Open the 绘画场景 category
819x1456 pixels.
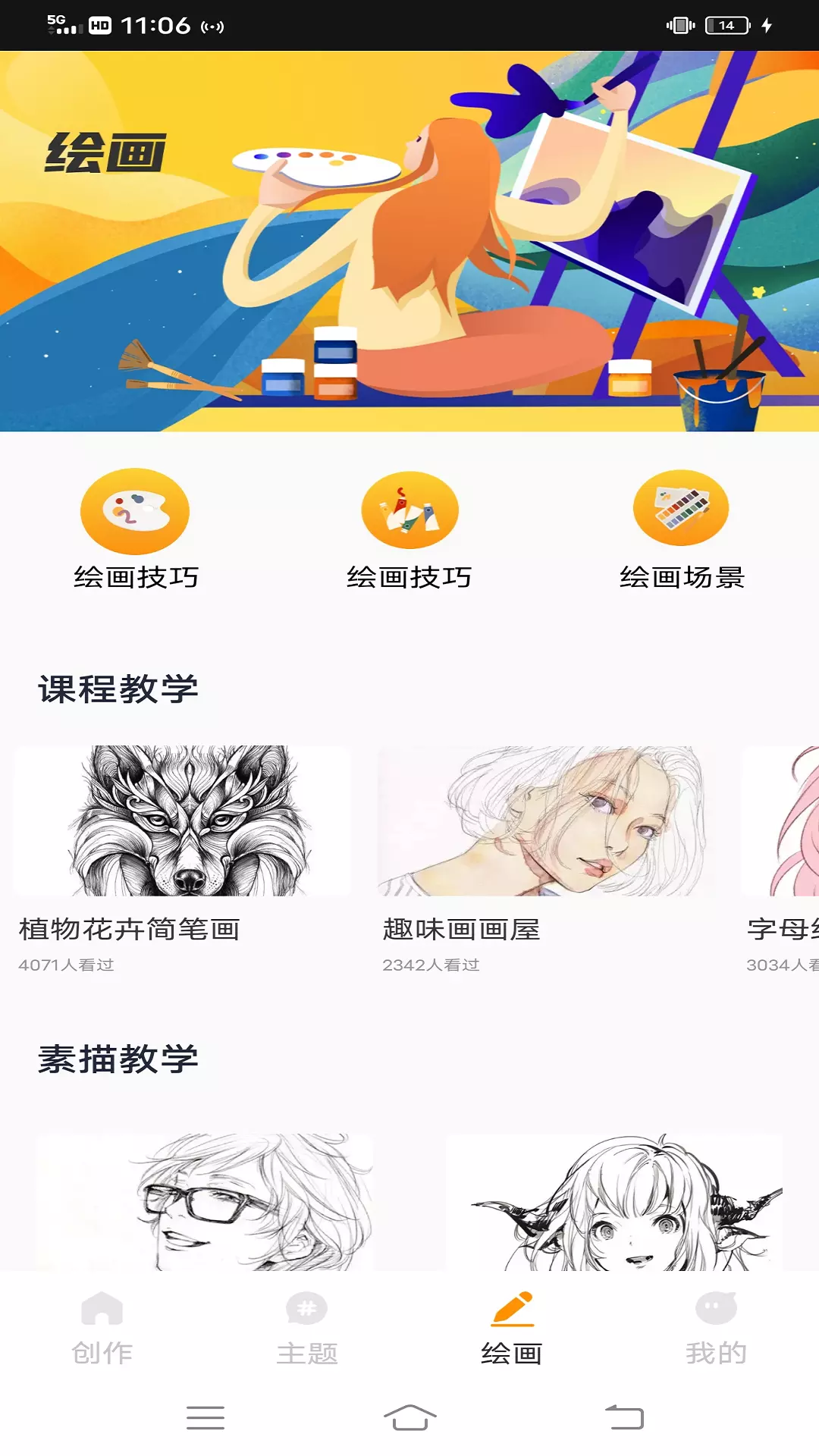[681, 529]
